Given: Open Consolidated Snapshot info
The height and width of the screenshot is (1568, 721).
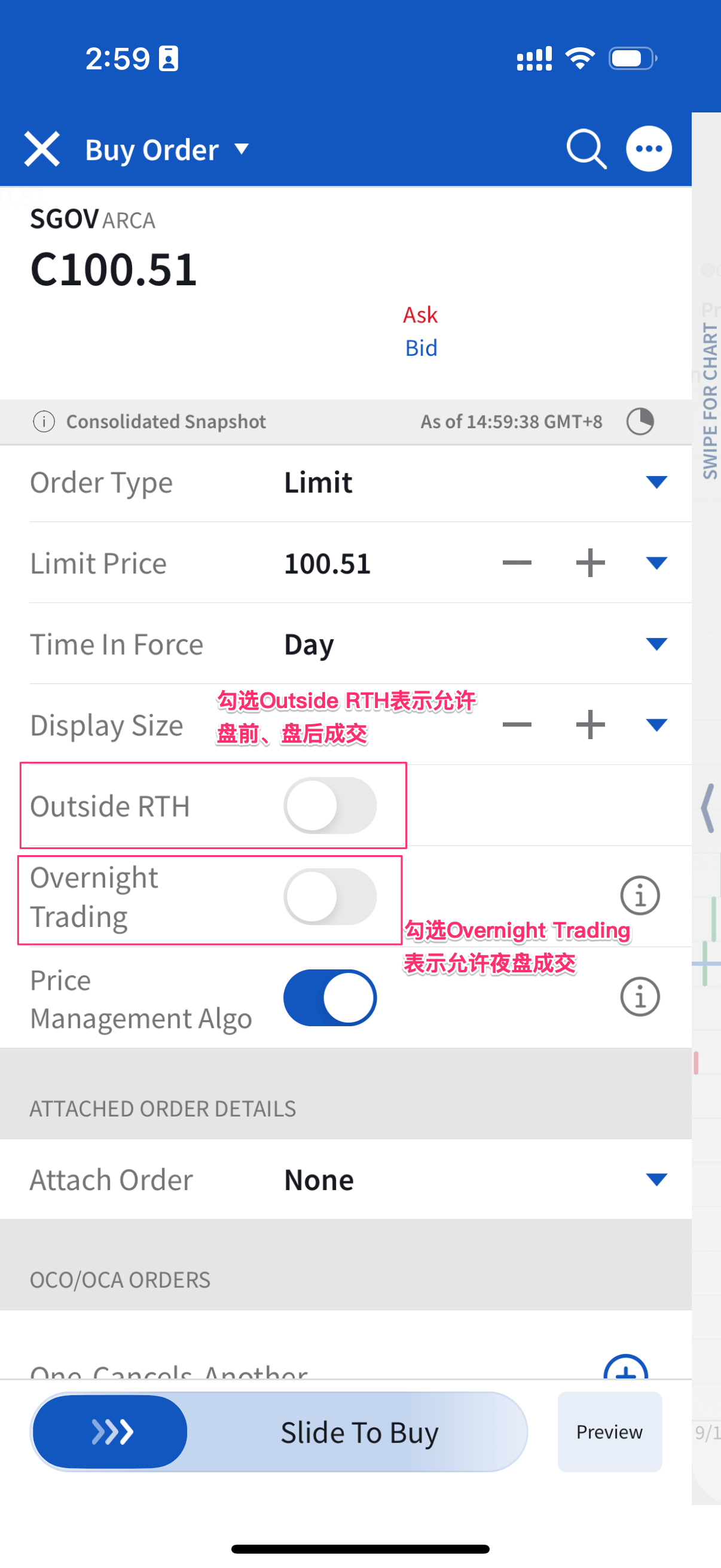Looking at the screenshot, I should pos(44,421).
